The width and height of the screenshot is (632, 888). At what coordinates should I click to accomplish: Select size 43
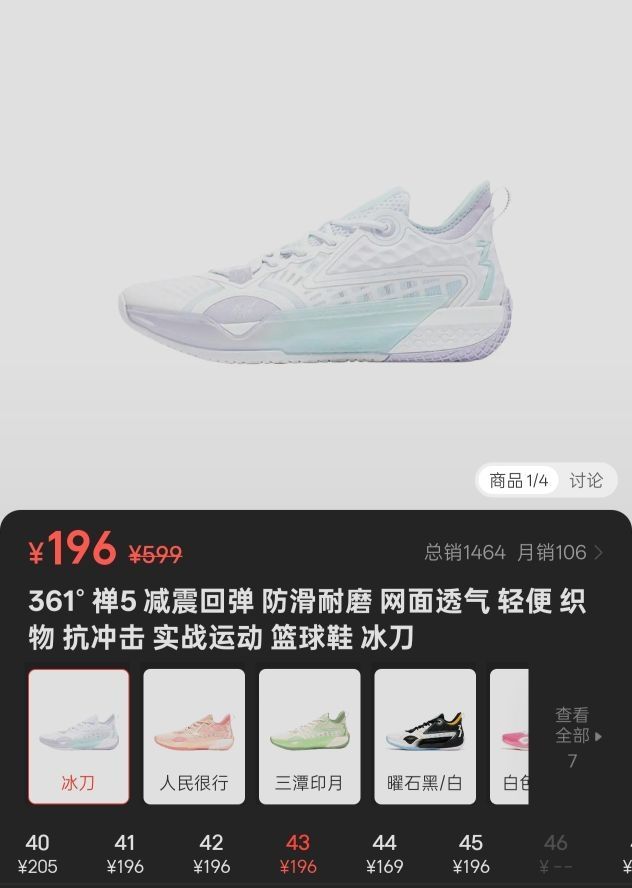[x=298, y=854]
